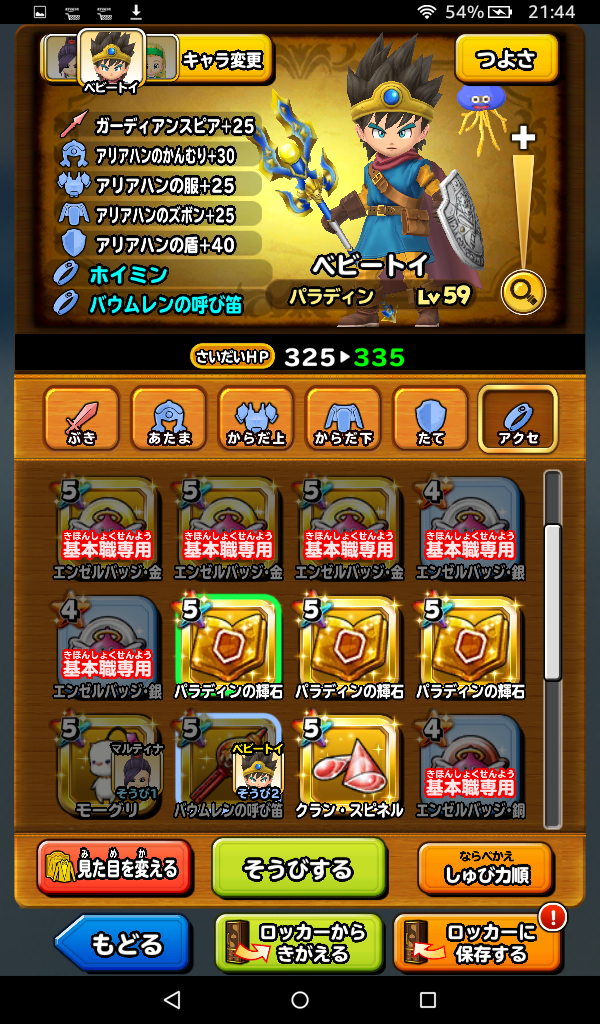600x1024 pixels.
Task: Tap the キャラ変更 character change button
Action: 224,59
